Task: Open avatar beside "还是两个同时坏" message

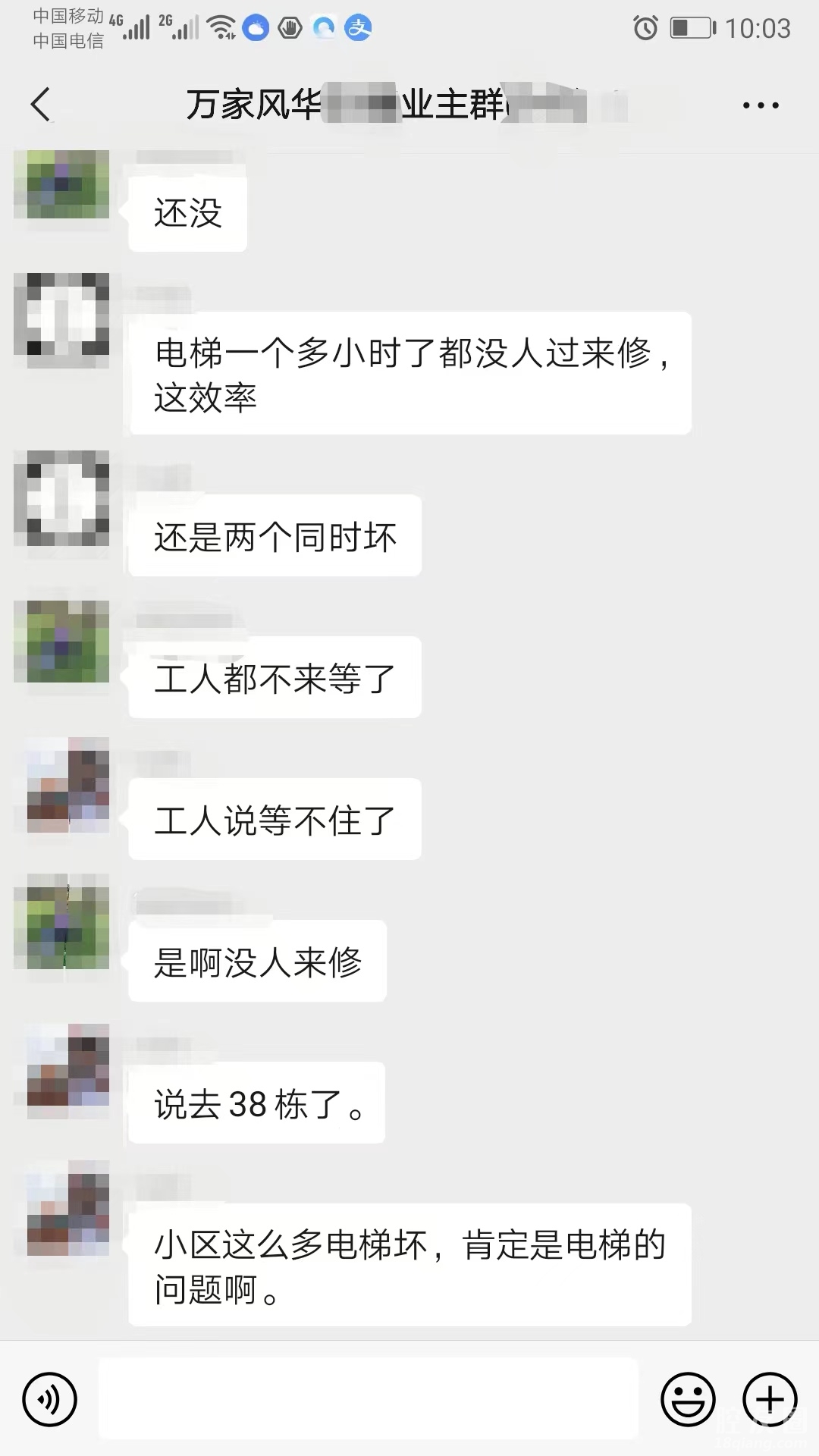Action: pyautogui.click(x=62, y=498)
